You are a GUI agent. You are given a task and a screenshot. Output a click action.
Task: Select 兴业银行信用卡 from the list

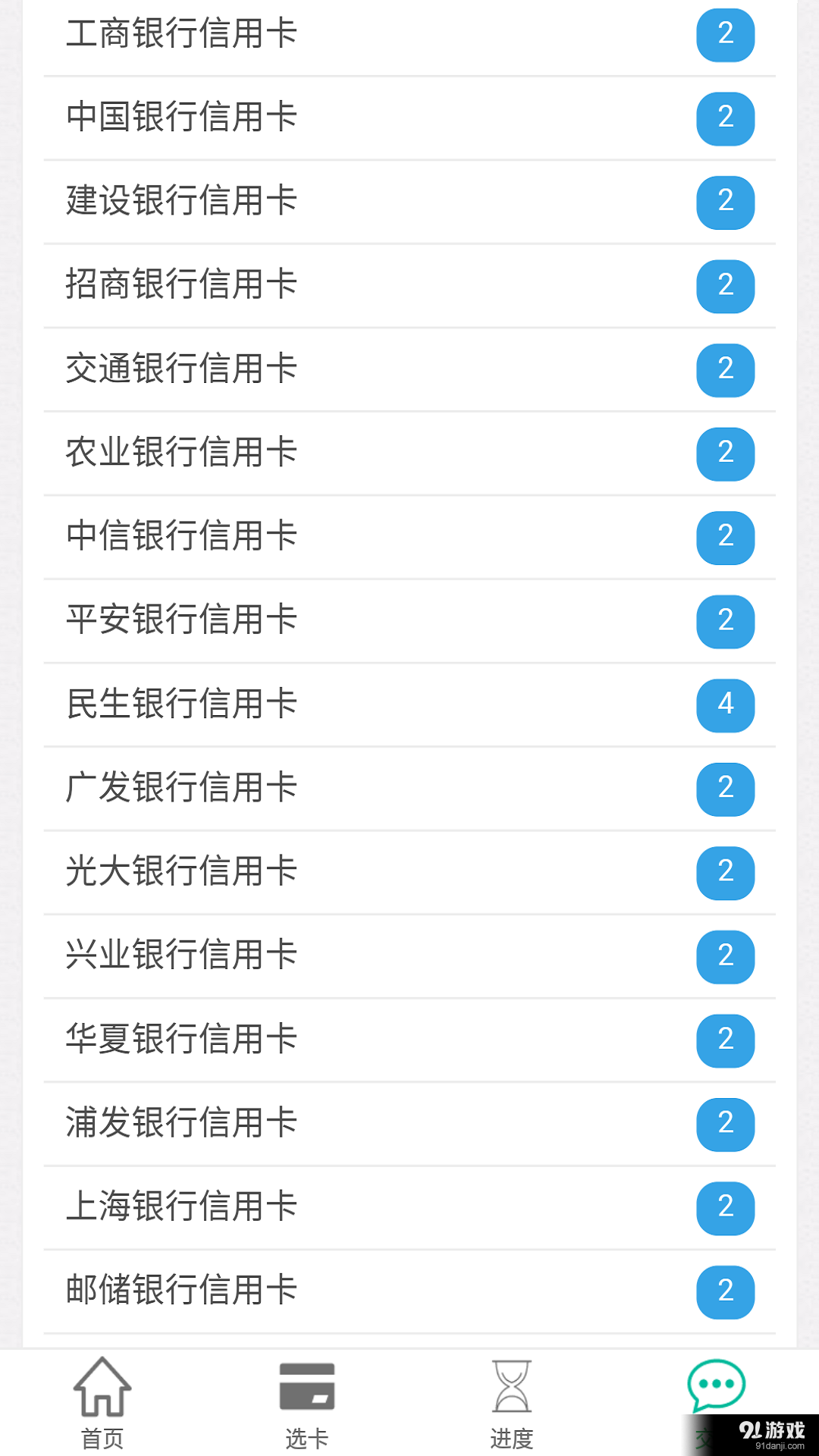point(182,956)
